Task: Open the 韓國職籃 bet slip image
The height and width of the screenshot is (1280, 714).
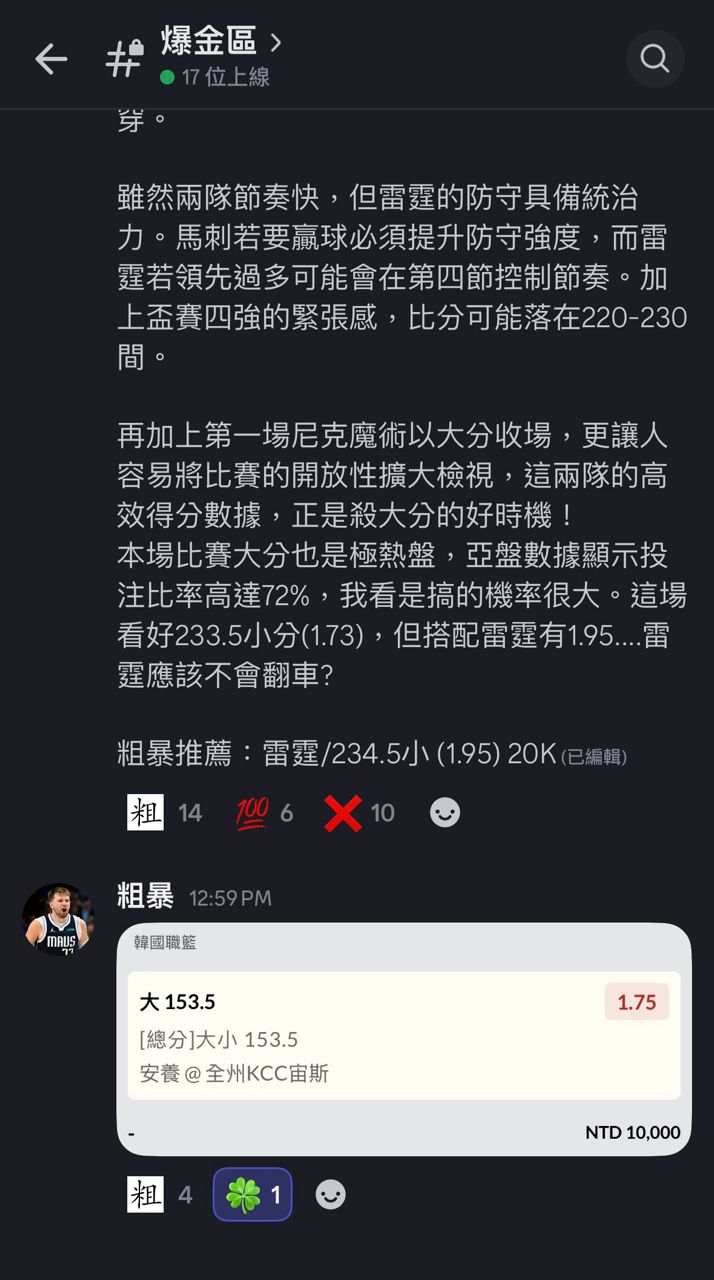Action: click(x=404, y=1038)
